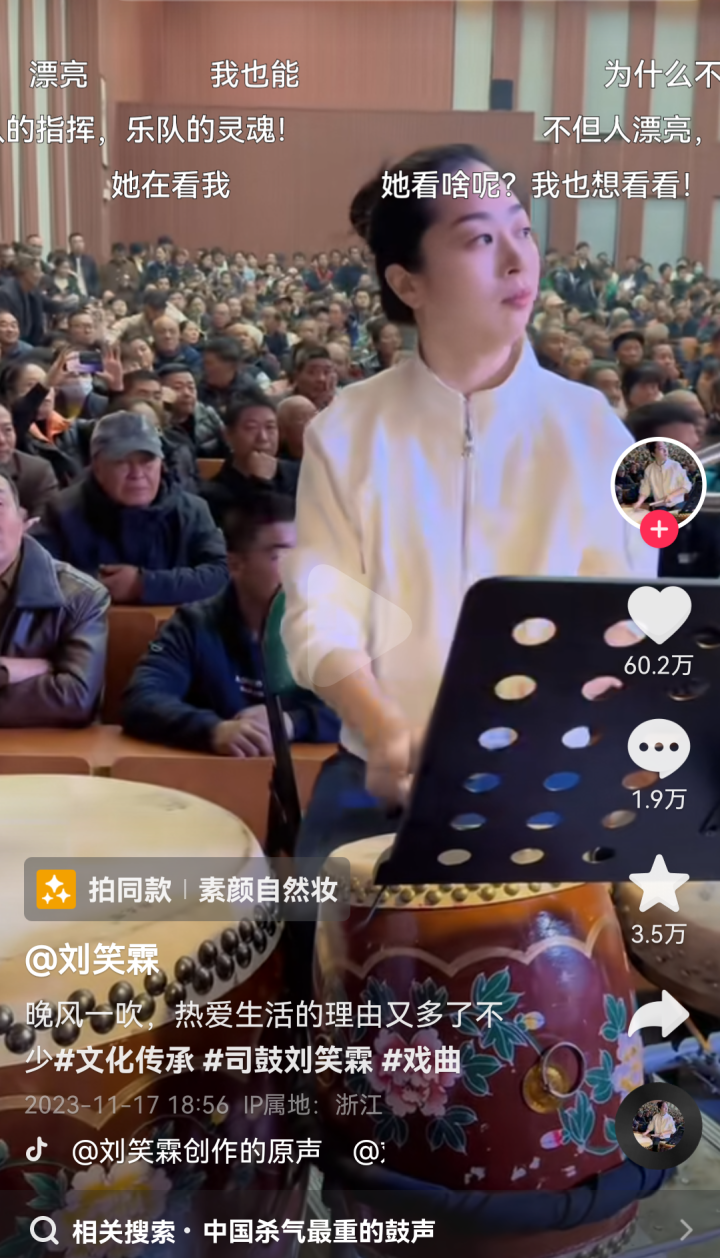Share the video with the arrow icon
The height and width of the screenshot is (1258, 720).
(658, 1016)
